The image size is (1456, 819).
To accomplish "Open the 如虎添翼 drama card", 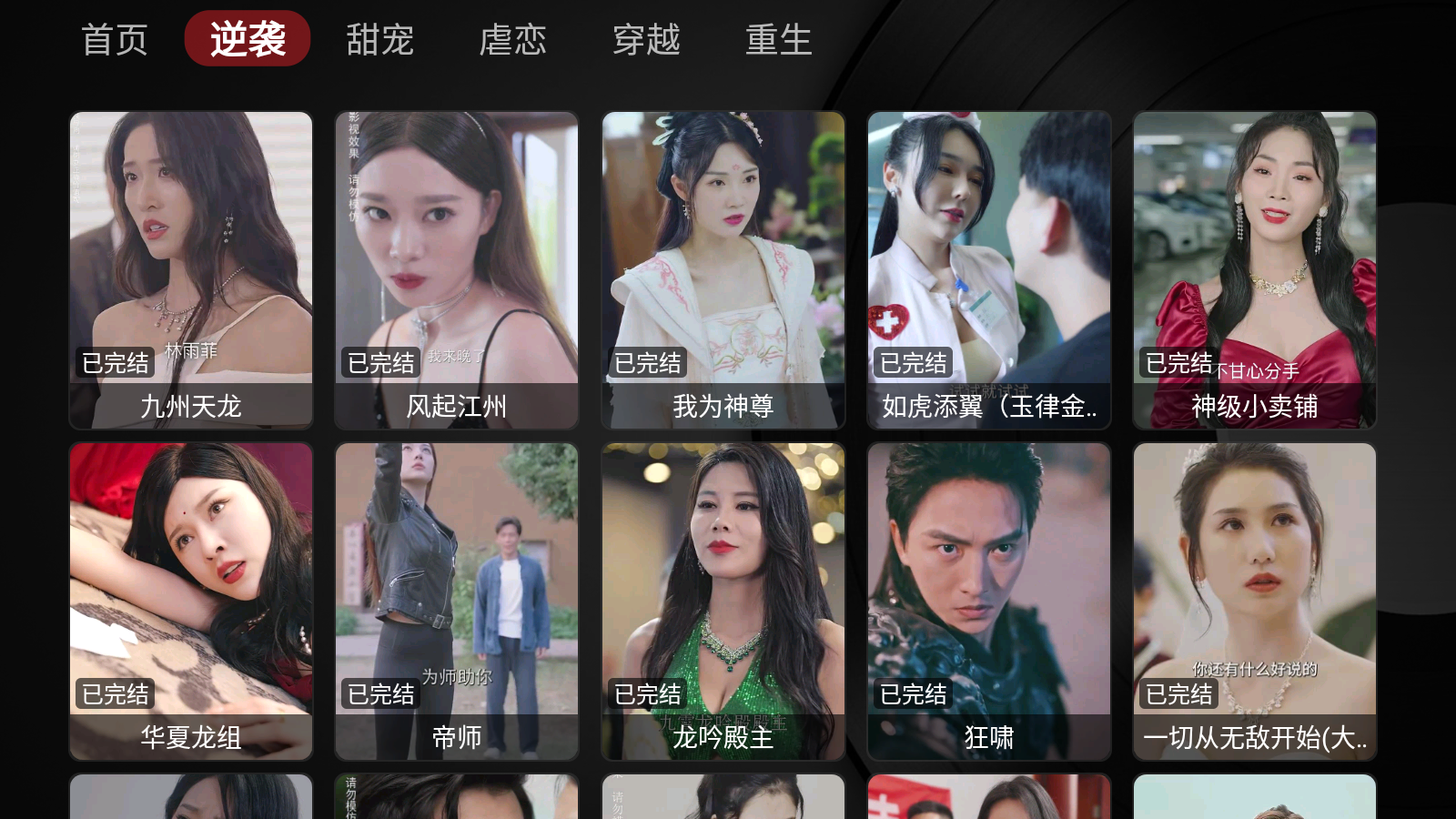I will [989, 269].
